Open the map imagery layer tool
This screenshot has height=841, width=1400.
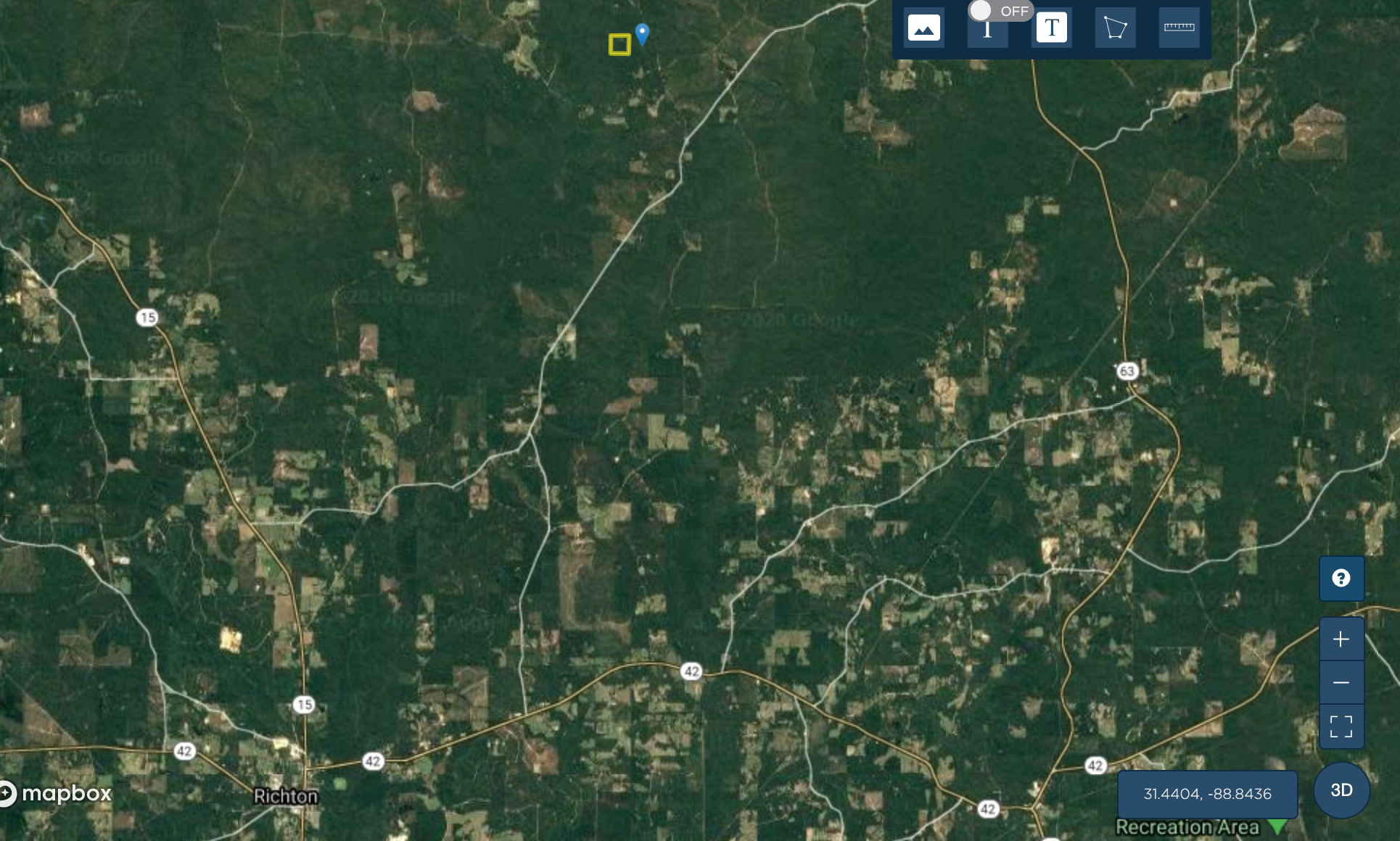point(923,28)
